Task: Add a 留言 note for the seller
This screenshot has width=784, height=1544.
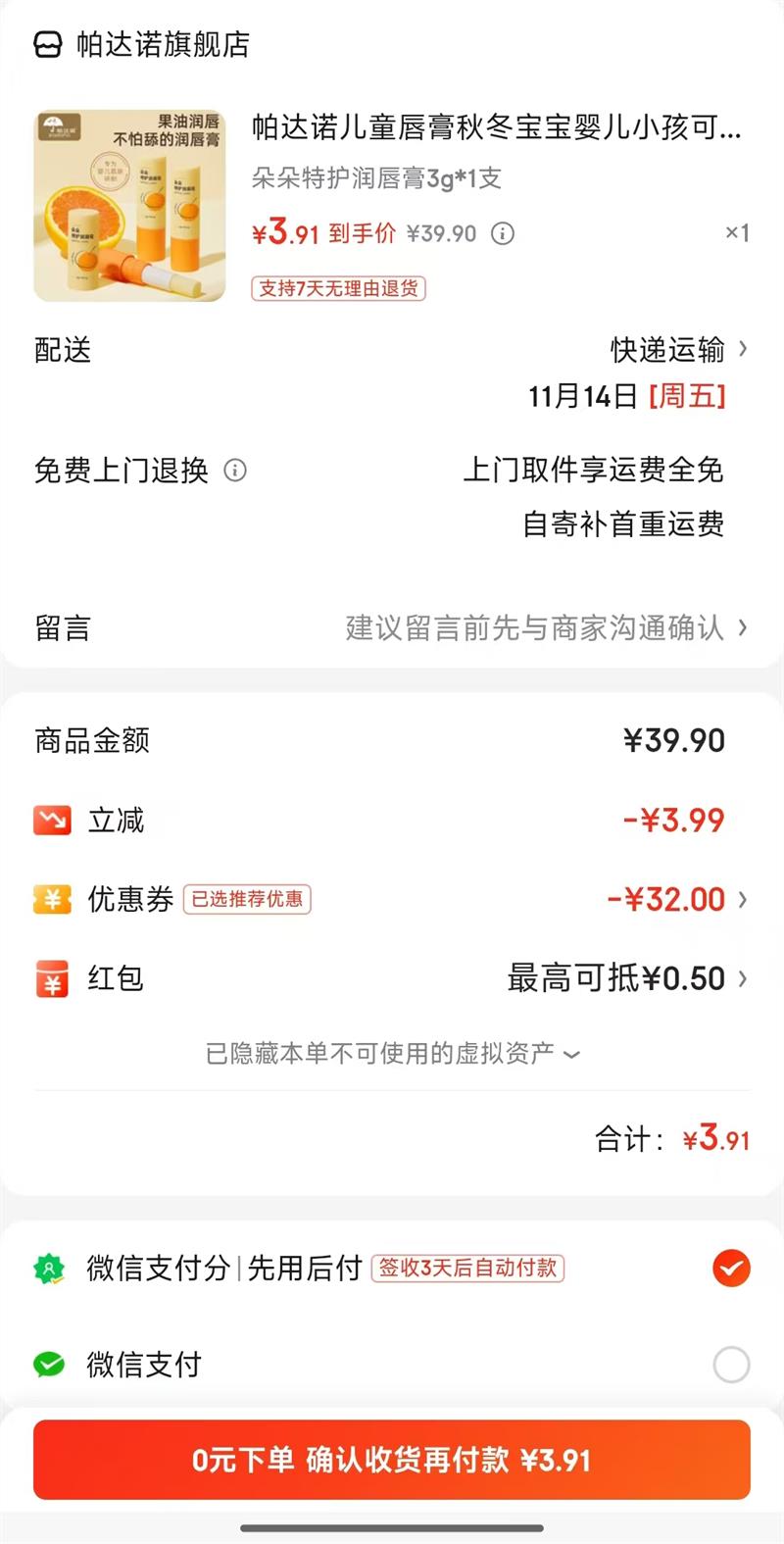Action: [x=545, y=627]
